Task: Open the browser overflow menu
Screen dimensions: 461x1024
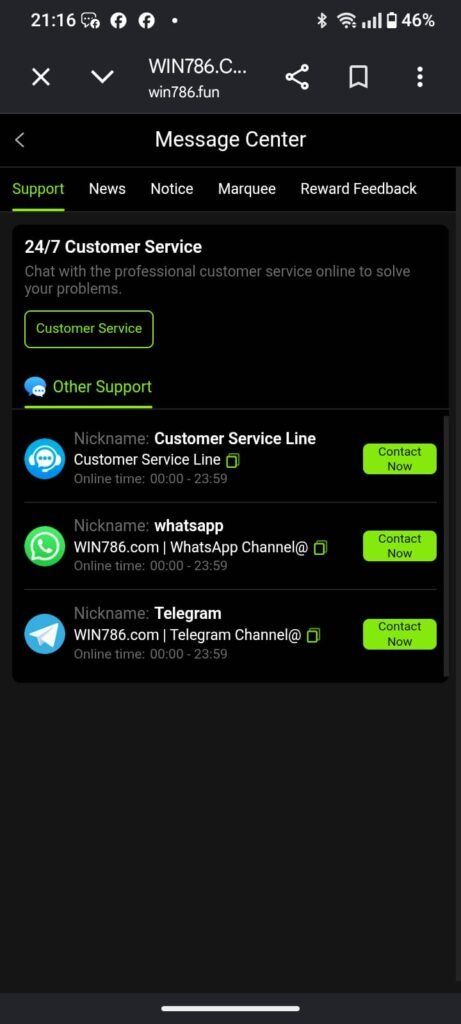Action: (420, 77)
